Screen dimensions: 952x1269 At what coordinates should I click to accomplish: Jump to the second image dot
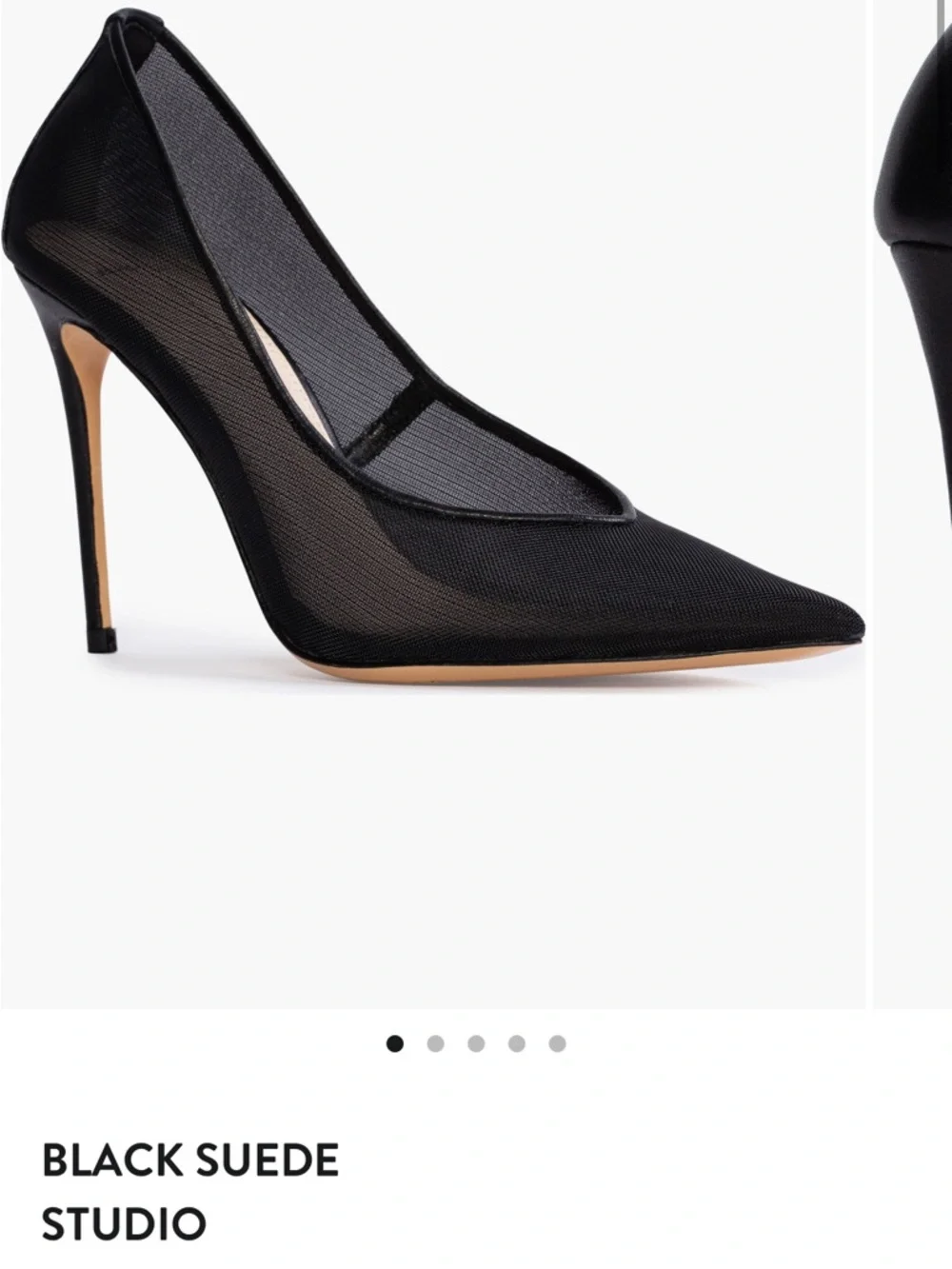(436, 1043)
